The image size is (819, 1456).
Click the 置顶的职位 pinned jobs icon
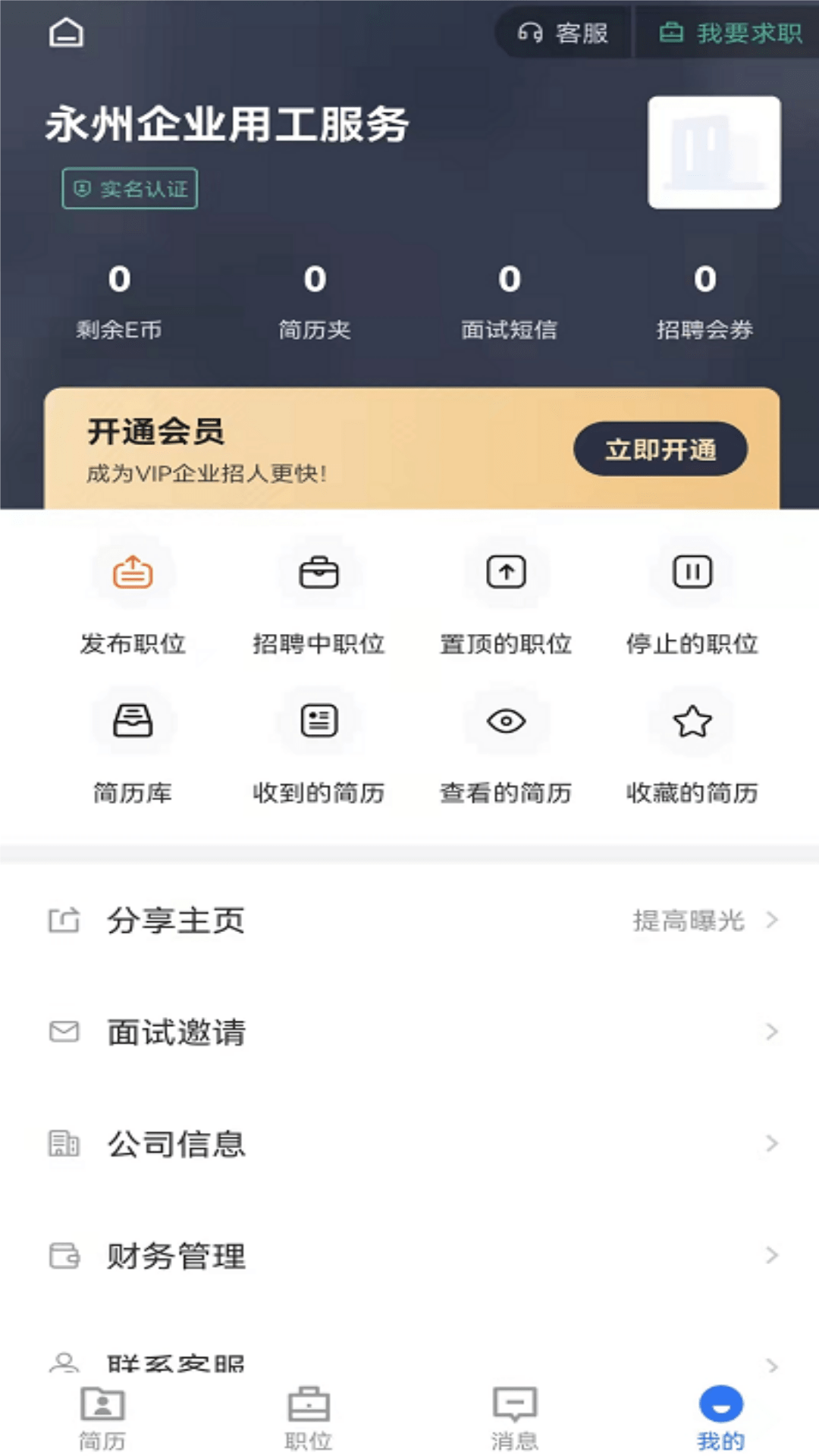click(x=506, y=573)
